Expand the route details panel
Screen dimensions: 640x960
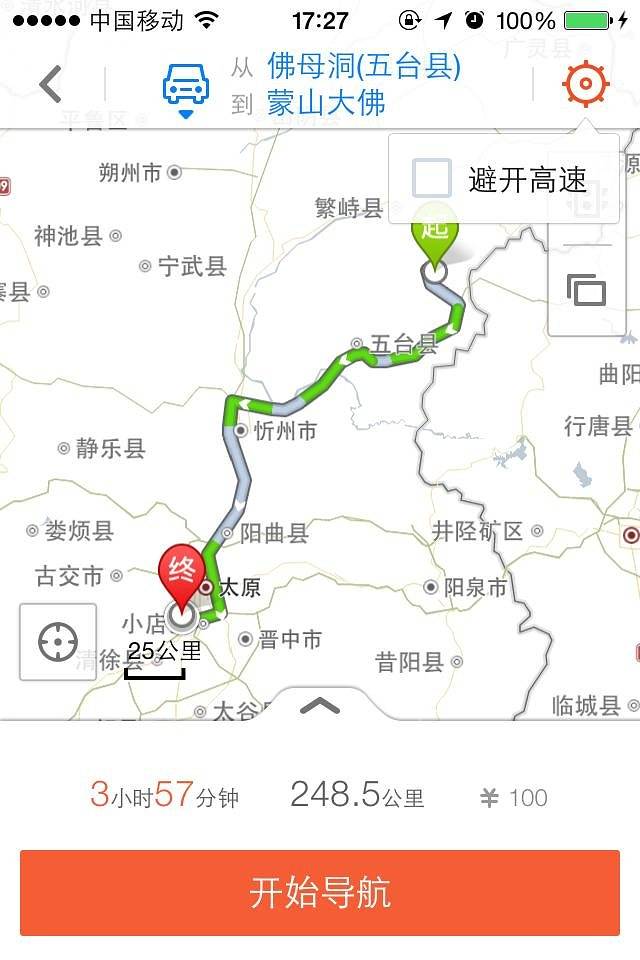320,706
